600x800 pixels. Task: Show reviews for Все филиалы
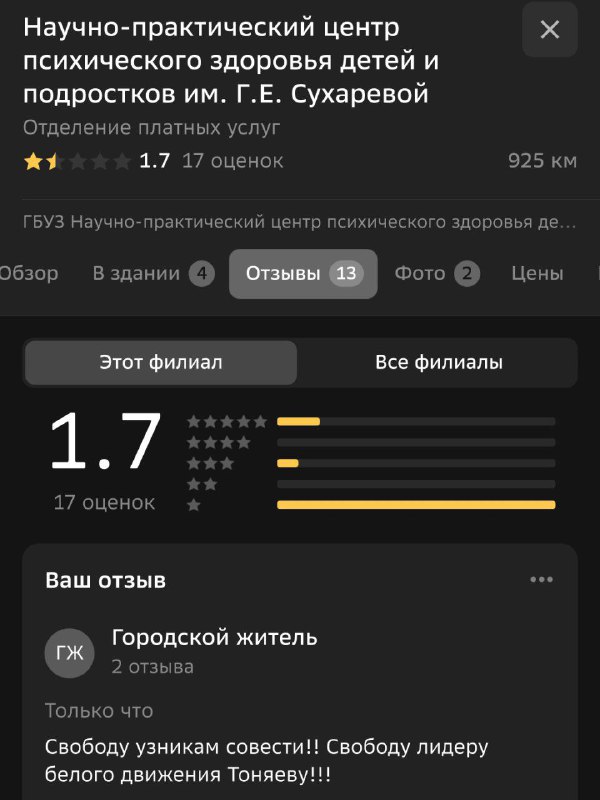click(438, 362)
